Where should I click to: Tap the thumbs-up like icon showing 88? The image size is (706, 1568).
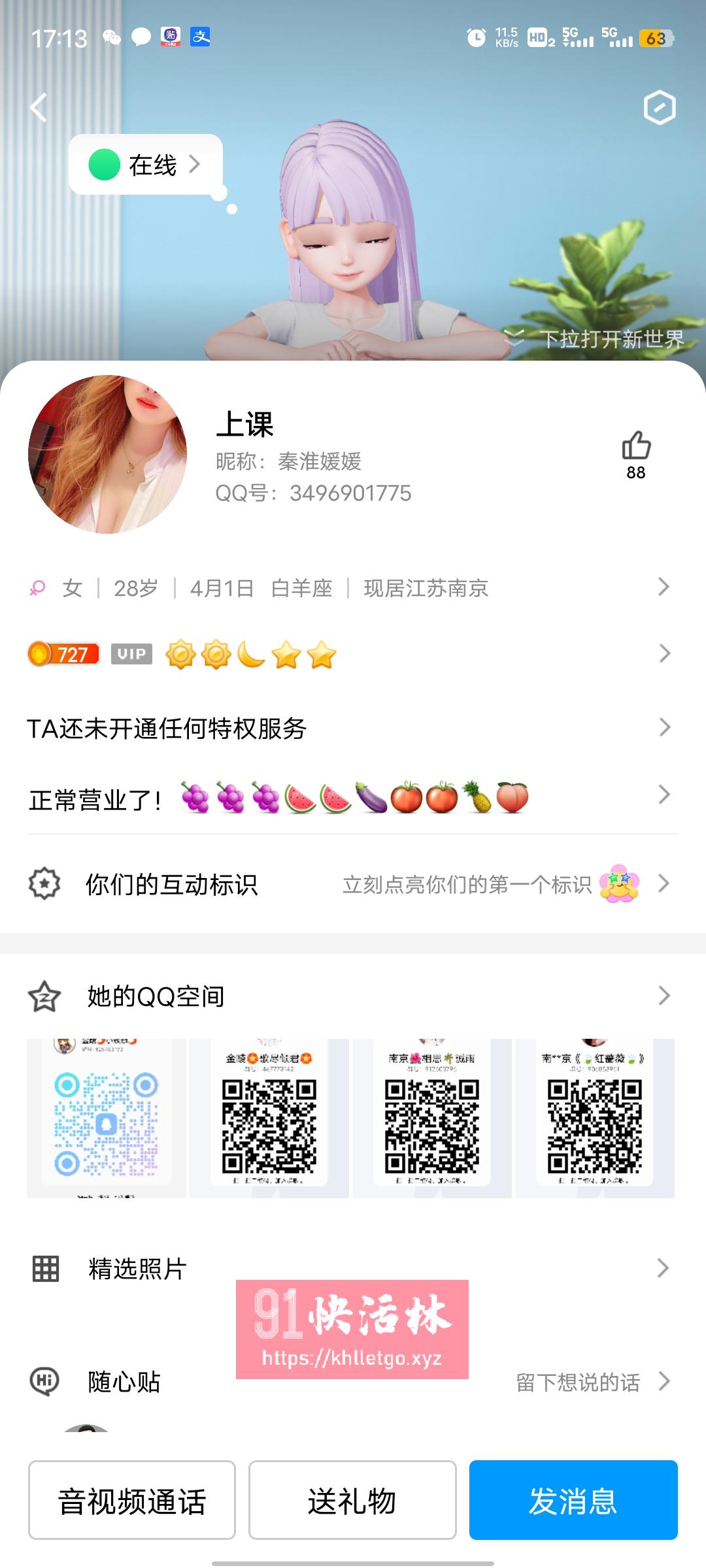[635, 448]
